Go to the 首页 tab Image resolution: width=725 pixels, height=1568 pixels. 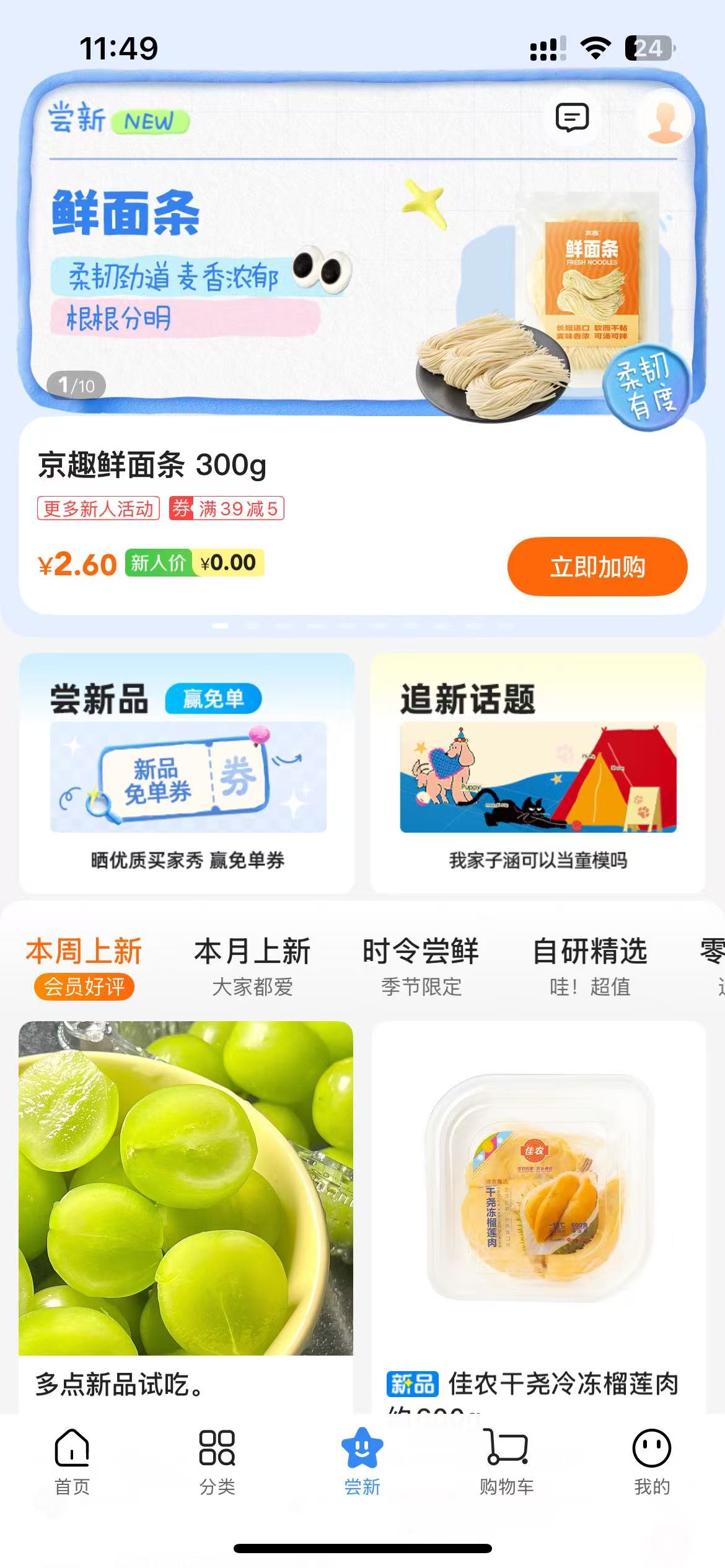click(72, 1460)
